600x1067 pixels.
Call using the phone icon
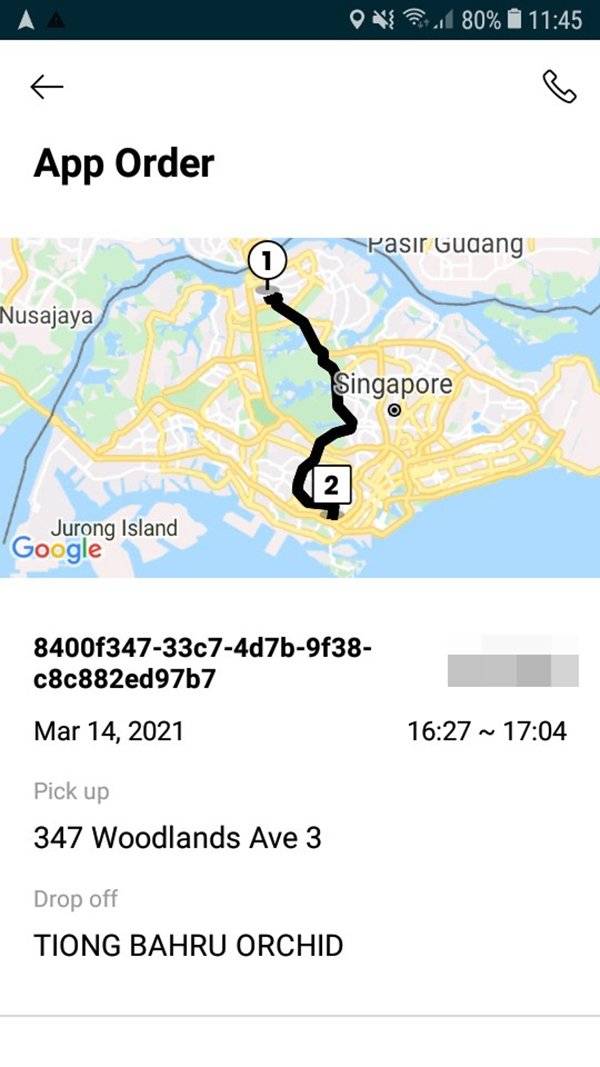[x=559, y=87]
